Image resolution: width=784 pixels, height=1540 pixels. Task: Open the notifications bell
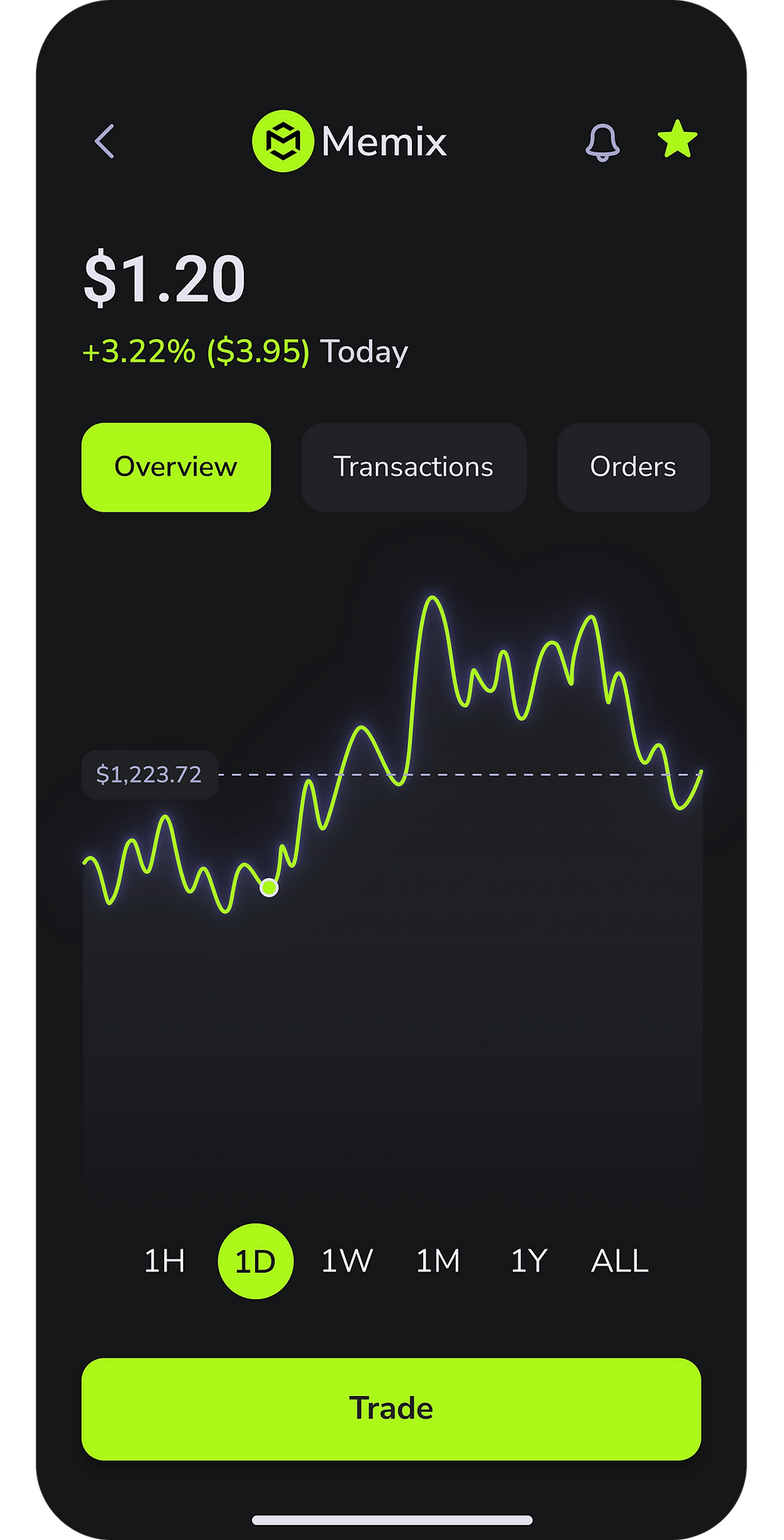tap(602, 142)
